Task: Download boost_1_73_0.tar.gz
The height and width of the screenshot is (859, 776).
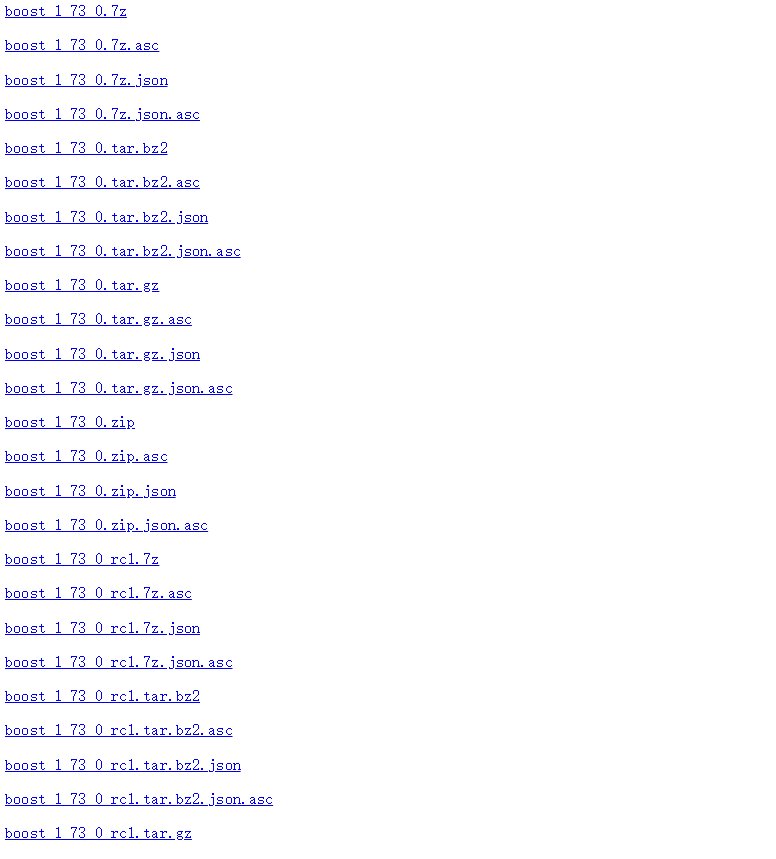Action: click(81, 286)
